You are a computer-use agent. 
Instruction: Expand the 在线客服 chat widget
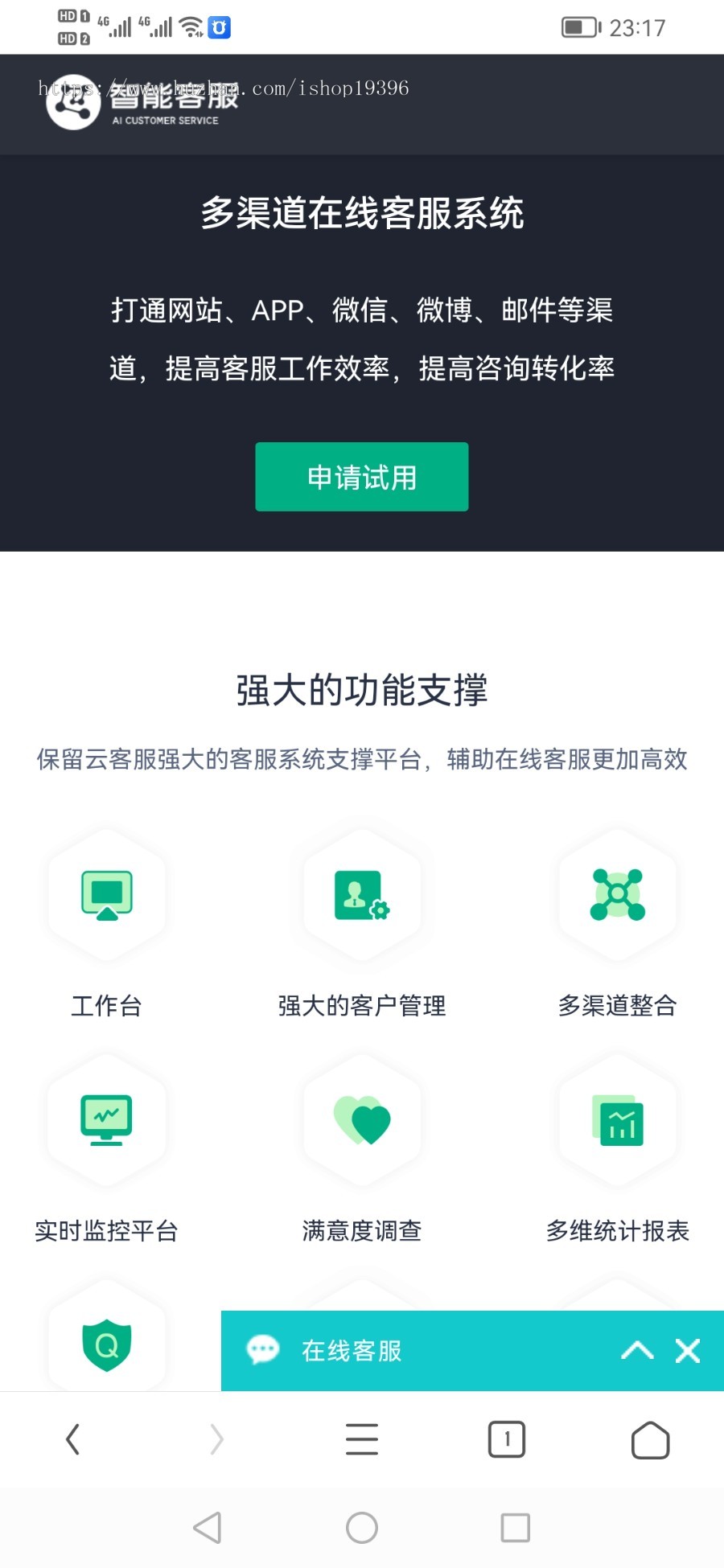[637, 1350]
